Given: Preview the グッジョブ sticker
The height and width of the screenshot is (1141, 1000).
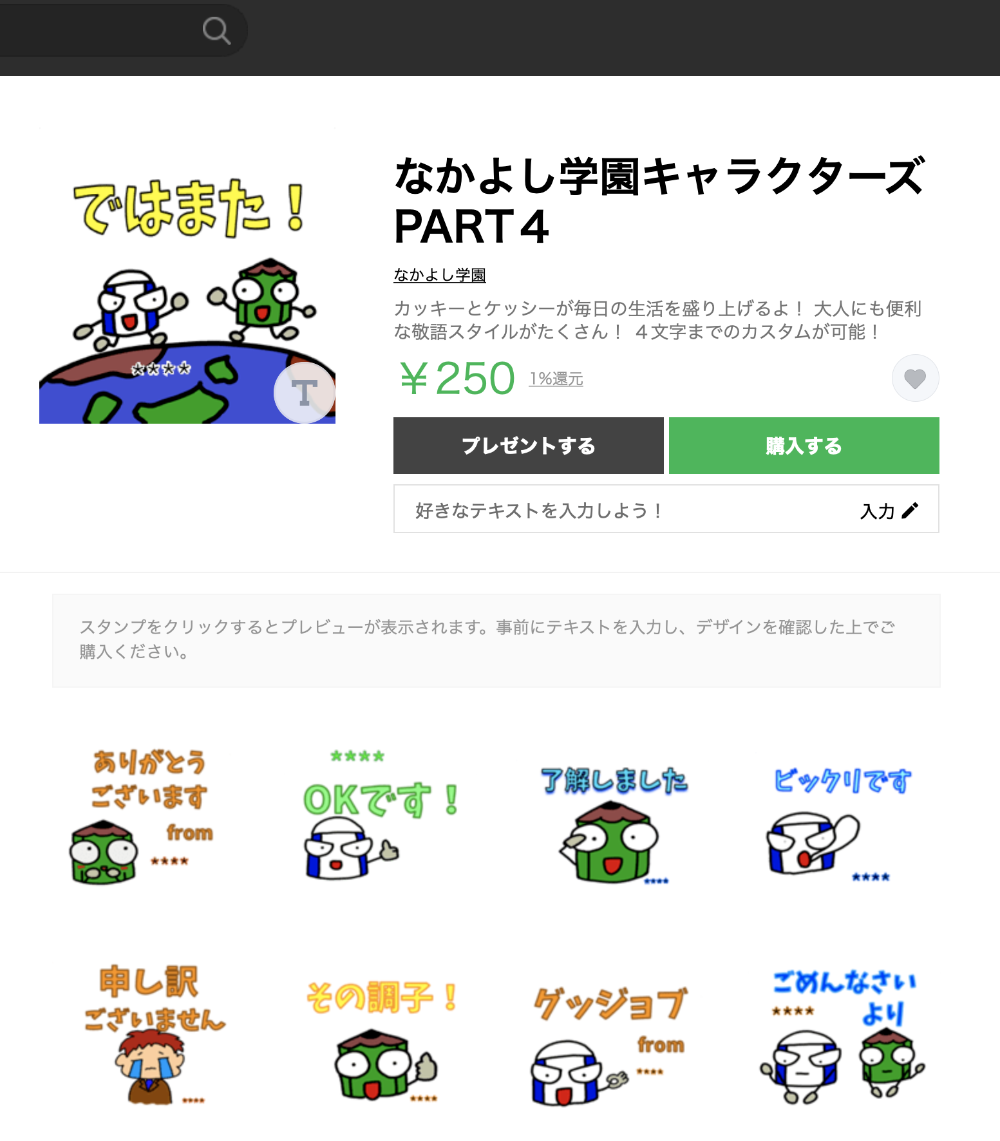Looking at the screenshot, I should click(x=610, y=1042).
